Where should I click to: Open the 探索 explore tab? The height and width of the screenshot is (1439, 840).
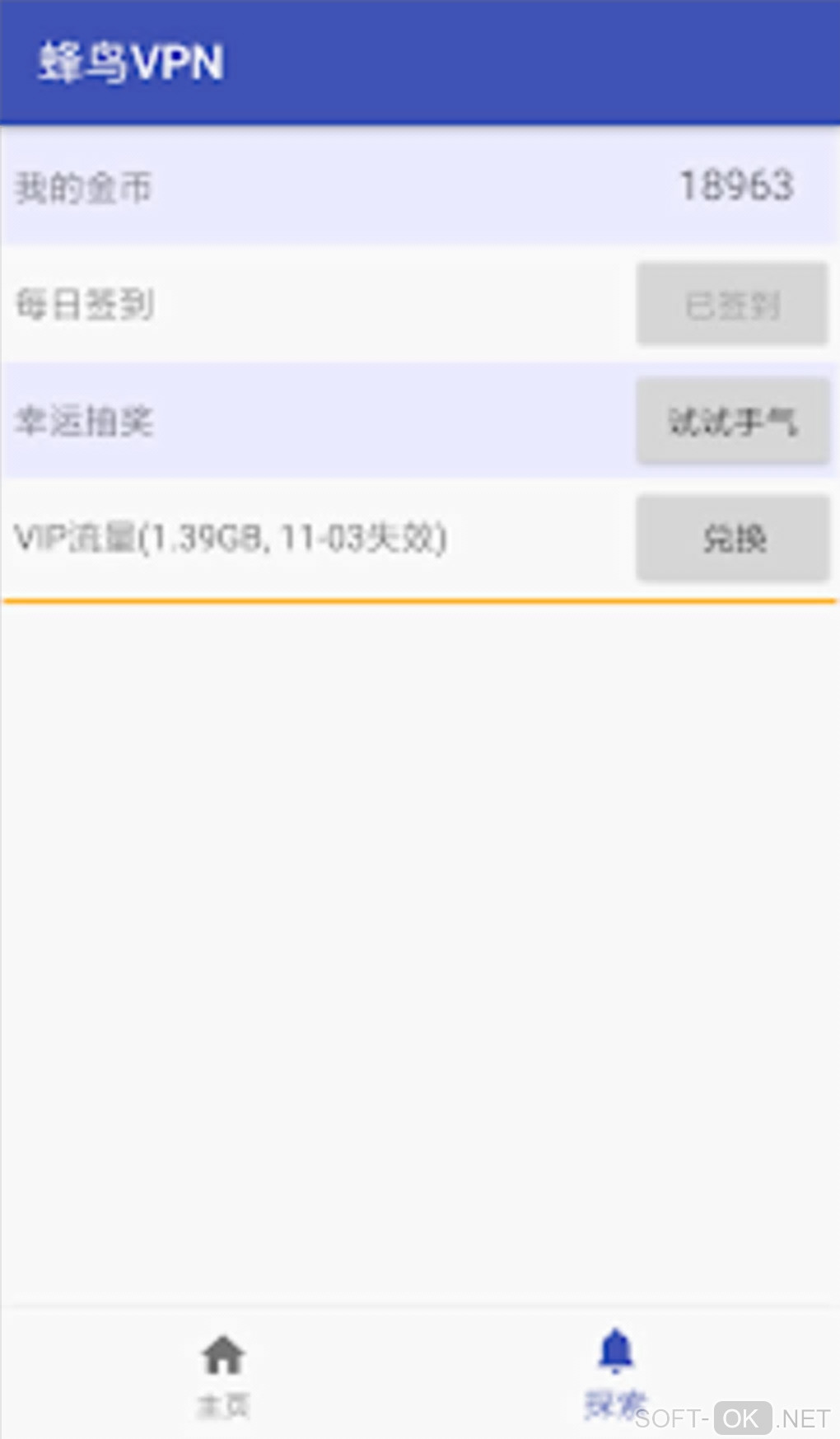tap(615, 1372)
